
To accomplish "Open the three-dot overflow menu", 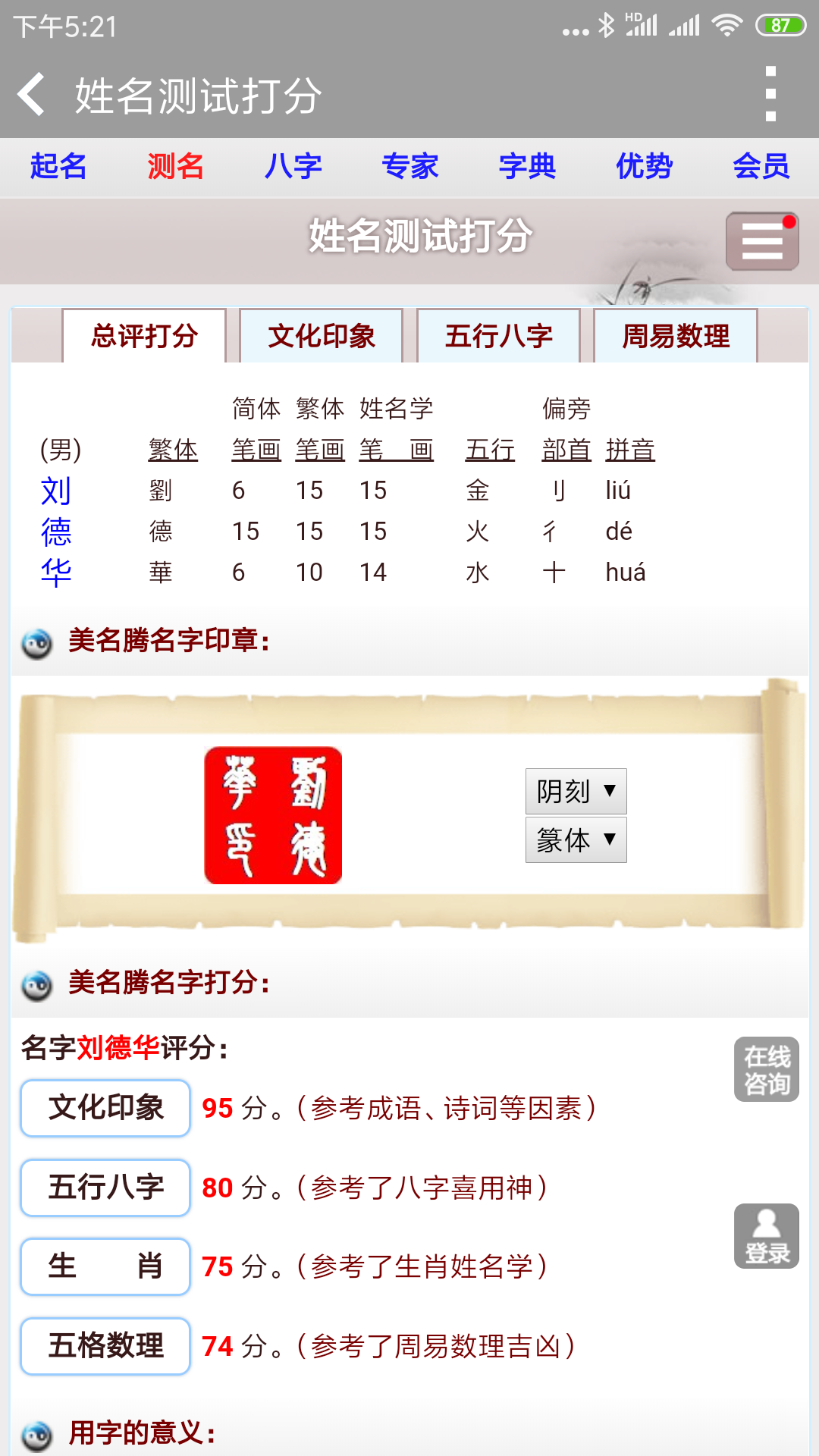I will 770,95.
